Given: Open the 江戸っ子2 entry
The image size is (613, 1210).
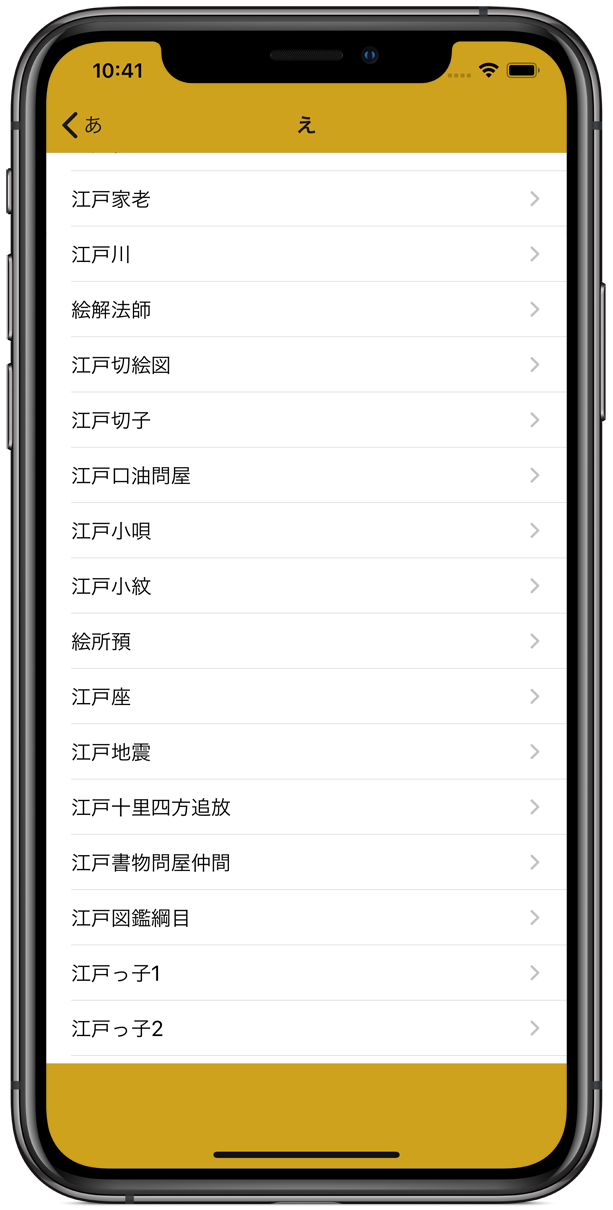Looking at the screenshot, I should point(306,1028).
